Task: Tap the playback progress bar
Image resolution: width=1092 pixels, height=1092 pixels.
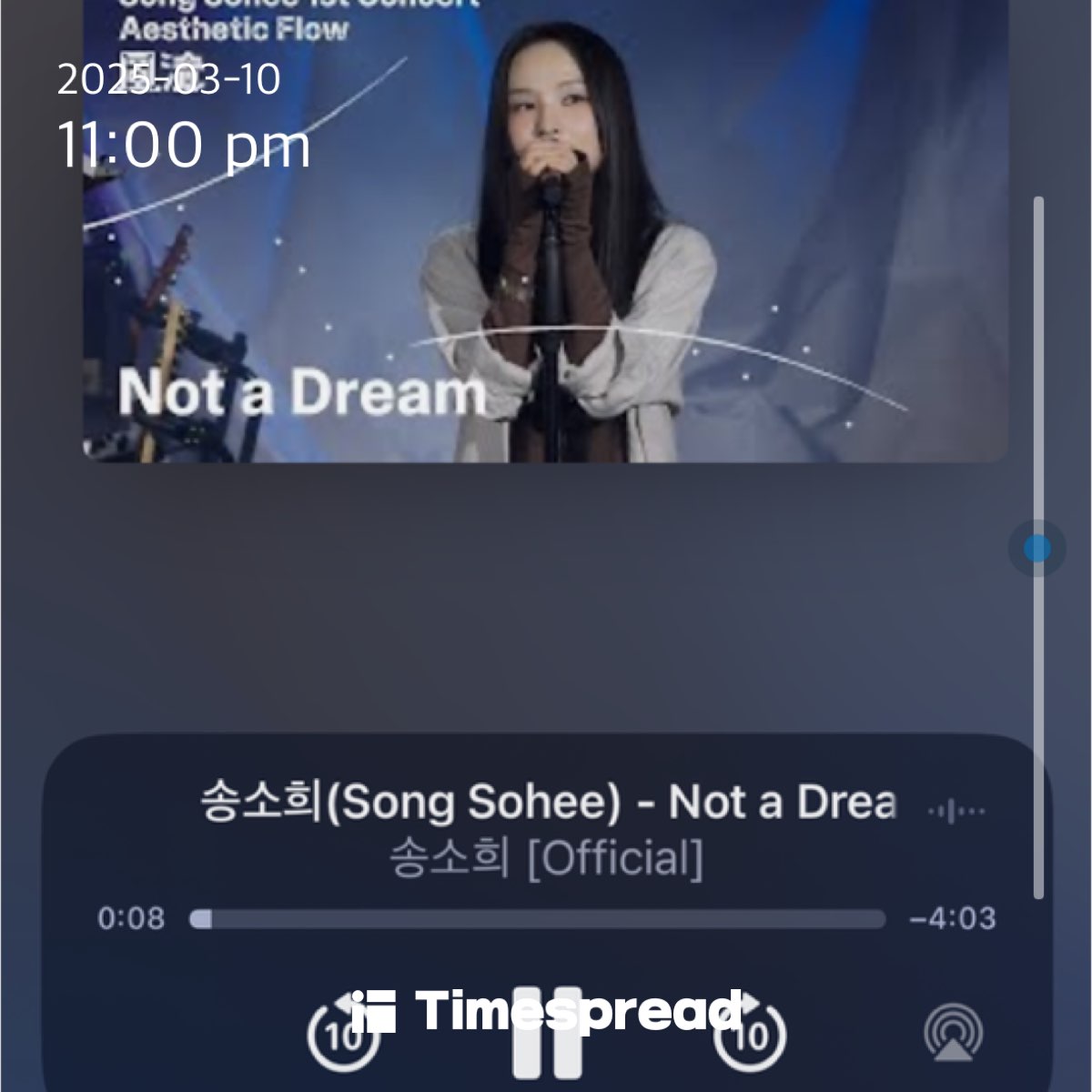Action: coord(537,919)
